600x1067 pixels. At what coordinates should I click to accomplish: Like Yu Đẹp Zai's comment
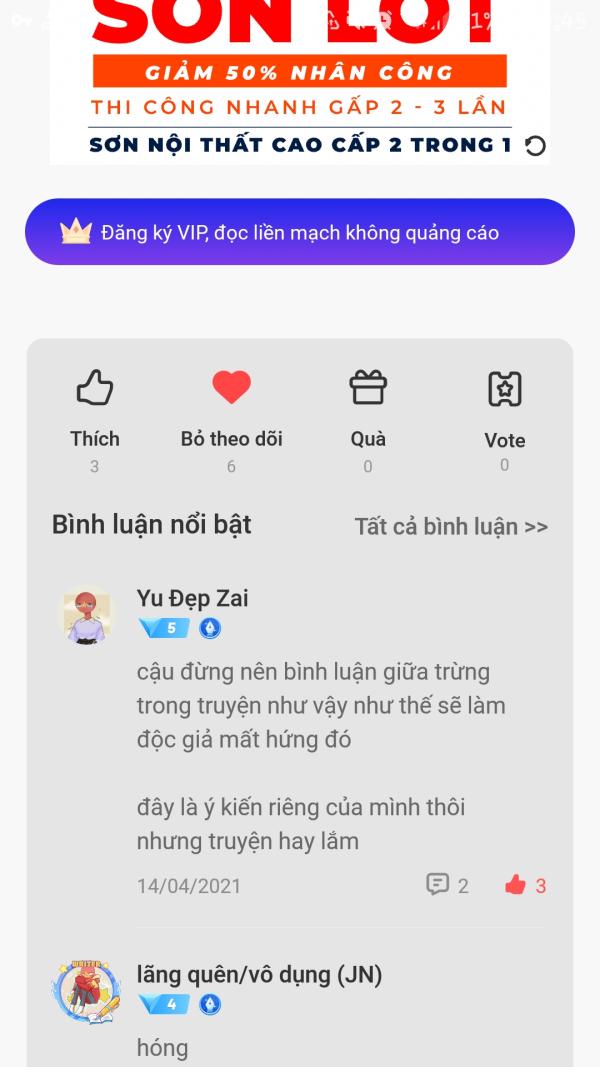pos(525,885)
